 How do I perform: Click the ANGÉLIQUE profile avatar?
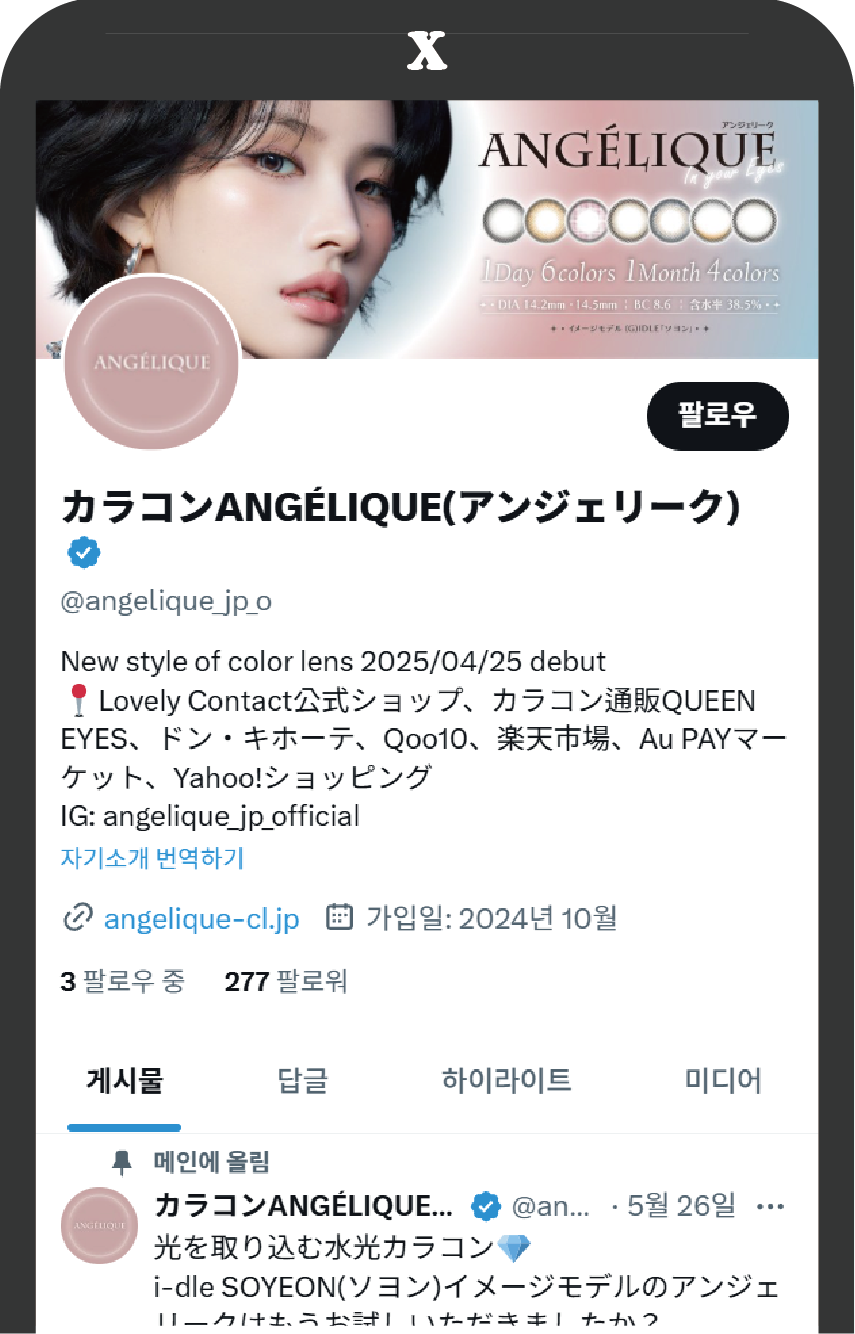[151, 362]
